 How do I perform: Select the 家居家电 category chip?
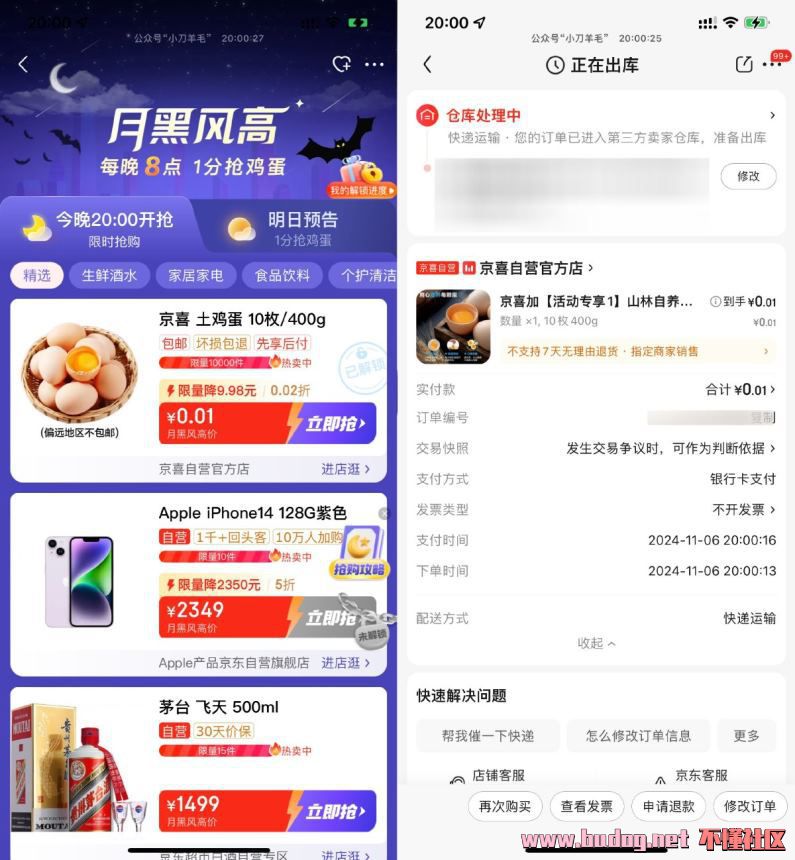[x=196, y=275]
